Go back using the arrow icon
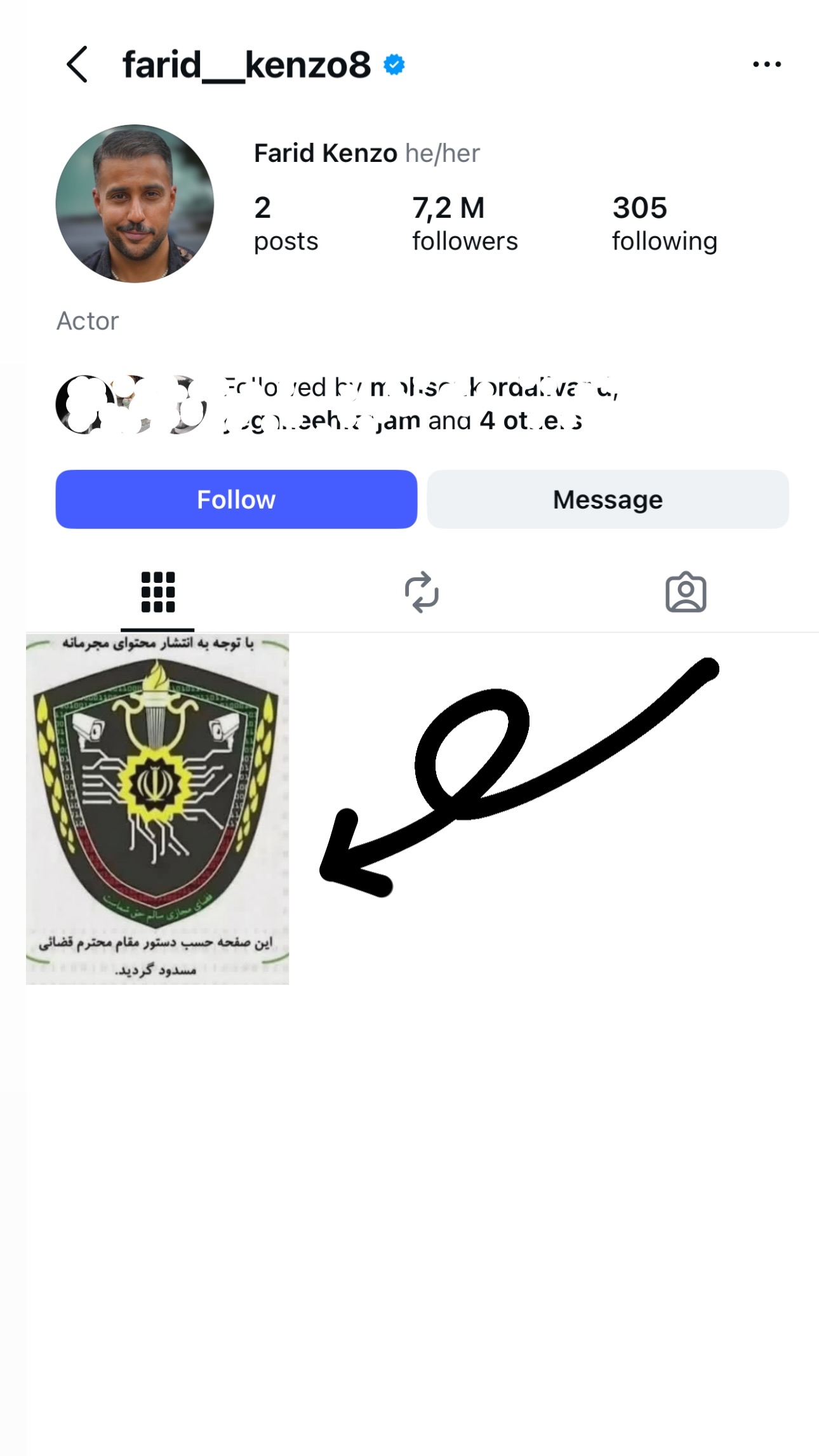Viewport: 819px width, 1456px height. pyautogui.click(x=77, y=64)
